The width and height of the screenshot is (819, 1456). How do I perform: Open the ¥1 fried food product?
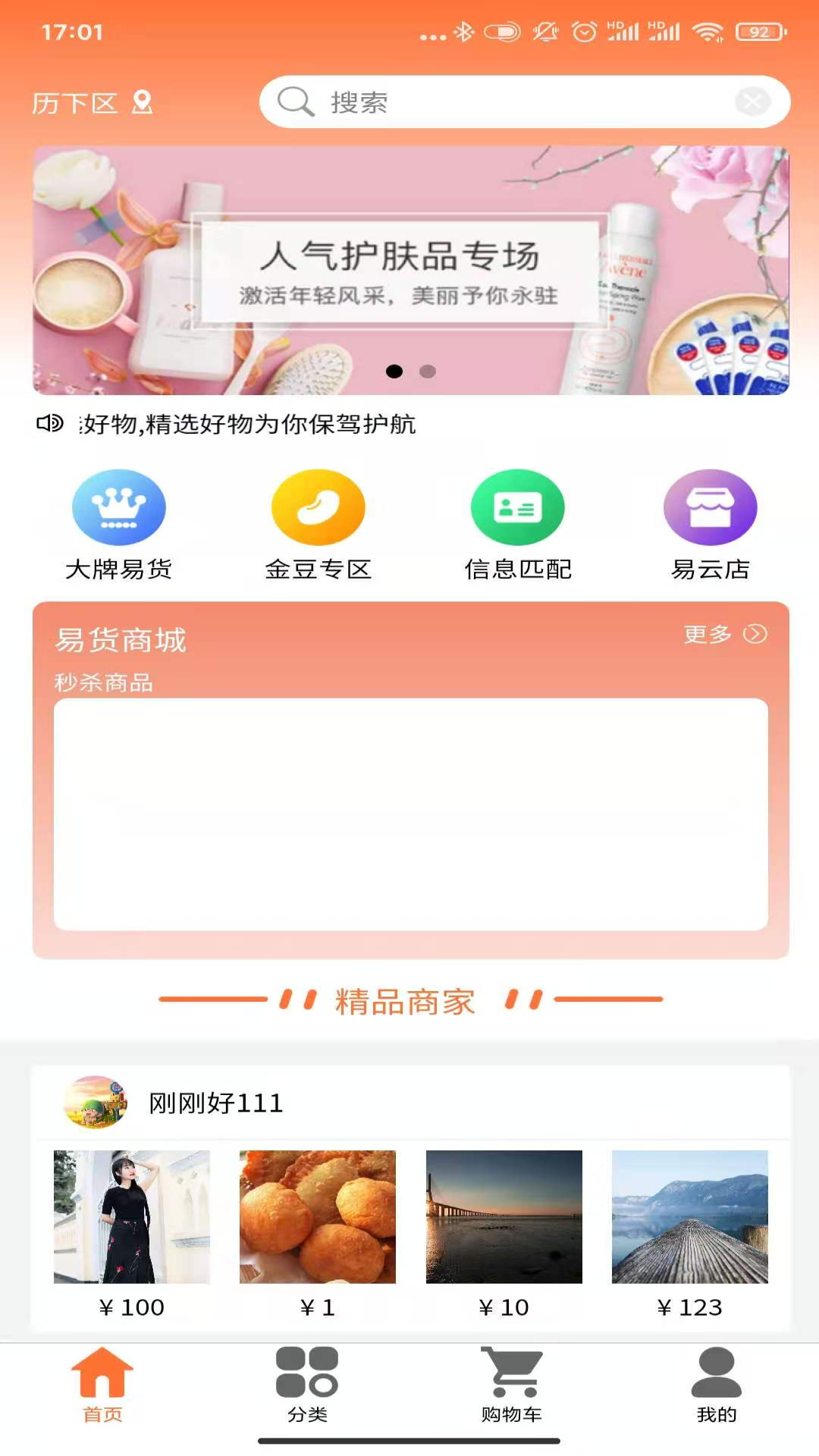tap(318, 1216)
